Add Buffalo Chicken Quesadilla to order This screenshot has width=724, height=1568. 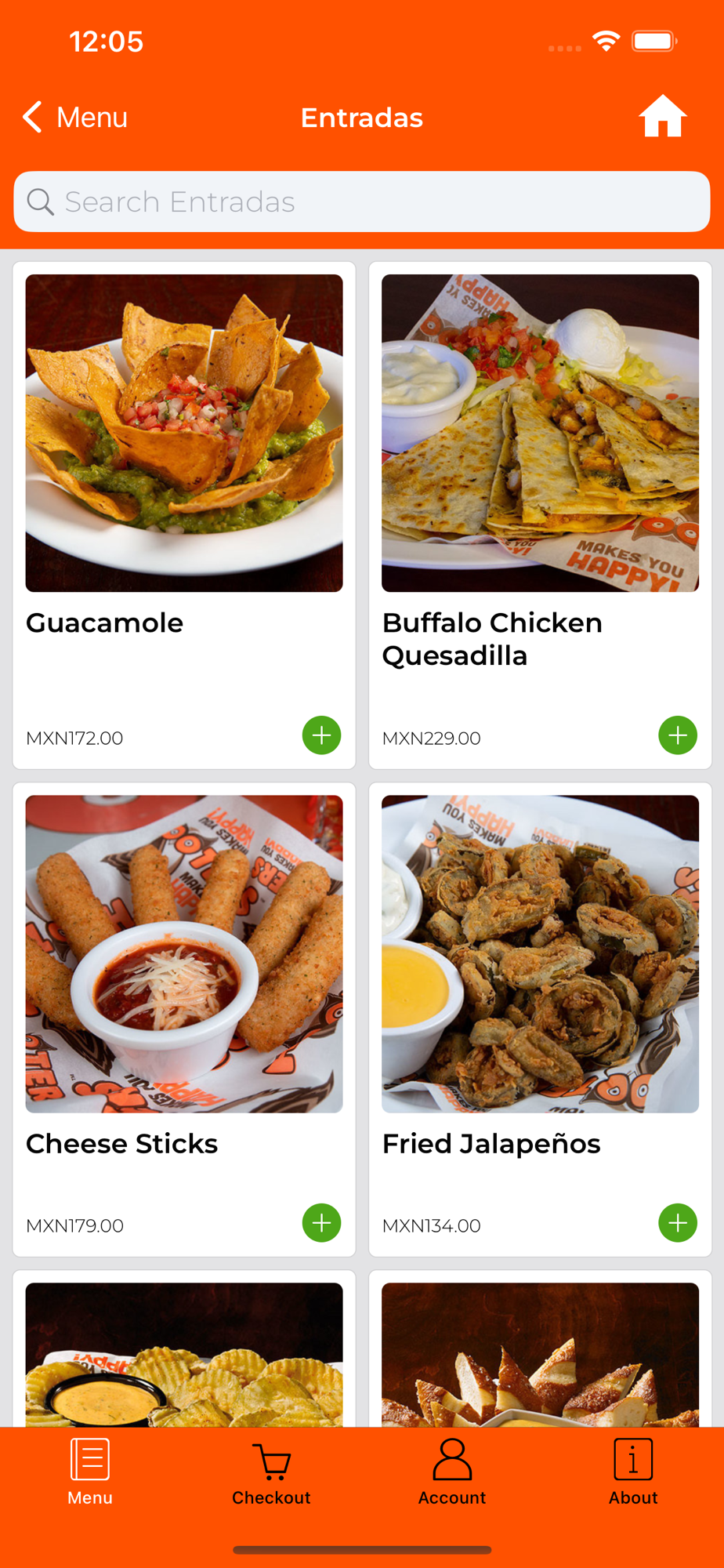click(678, 735)
